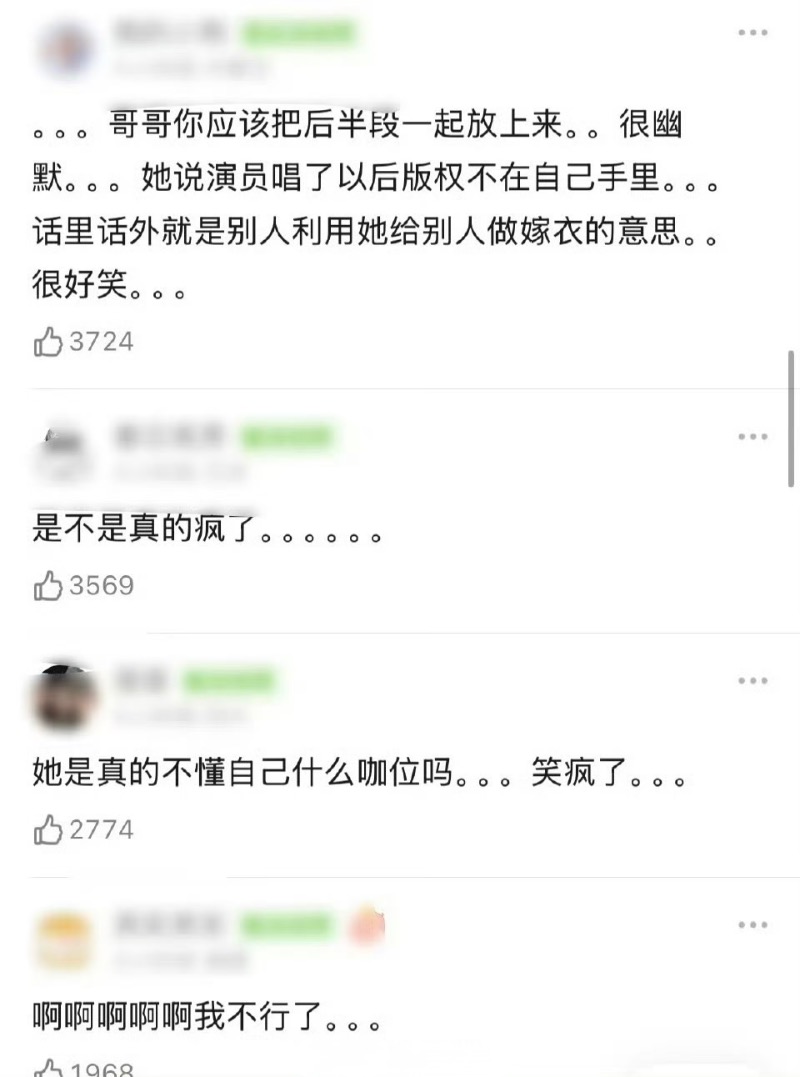Like the comment with 2774 likes
This screenshot has width=800, height=1077.
[48, 830]
